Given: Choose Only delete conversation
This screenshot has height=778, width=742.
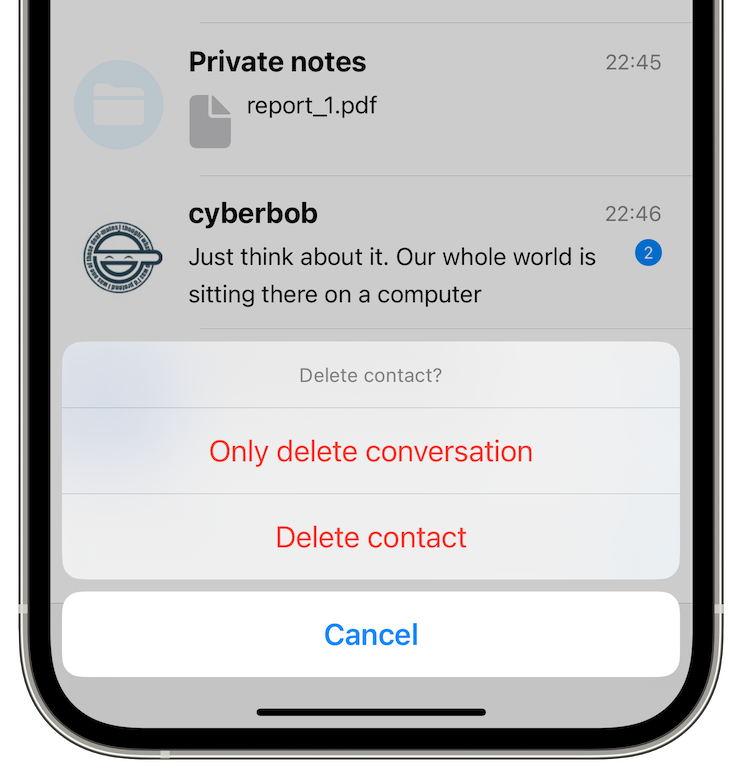Looking at the screenshot, I should pos(371,451).
